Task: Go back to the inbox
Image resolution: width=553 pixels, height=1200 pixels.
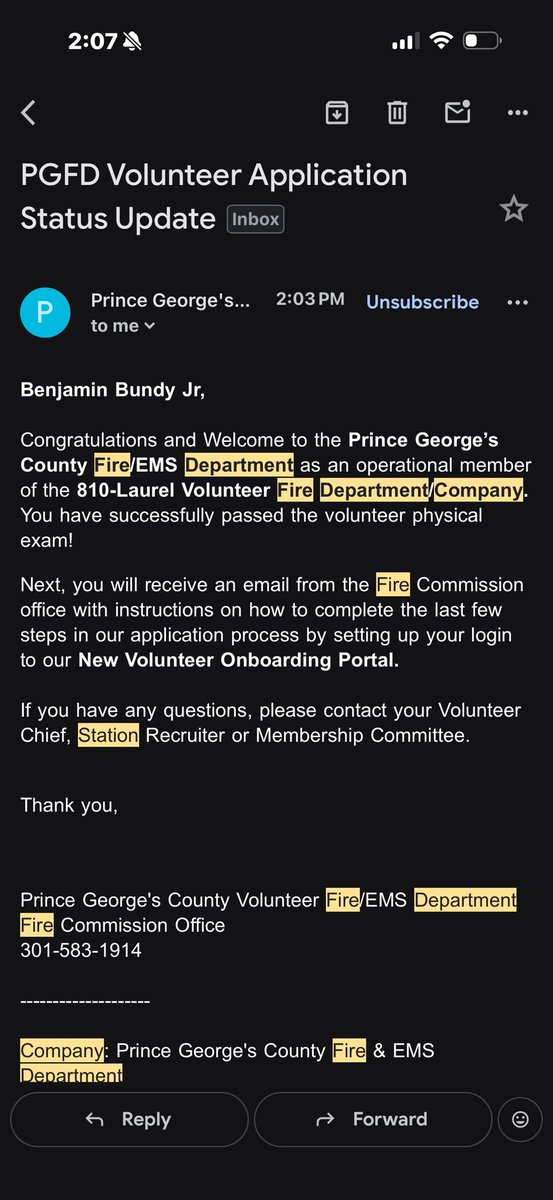Action: (28, 113)
